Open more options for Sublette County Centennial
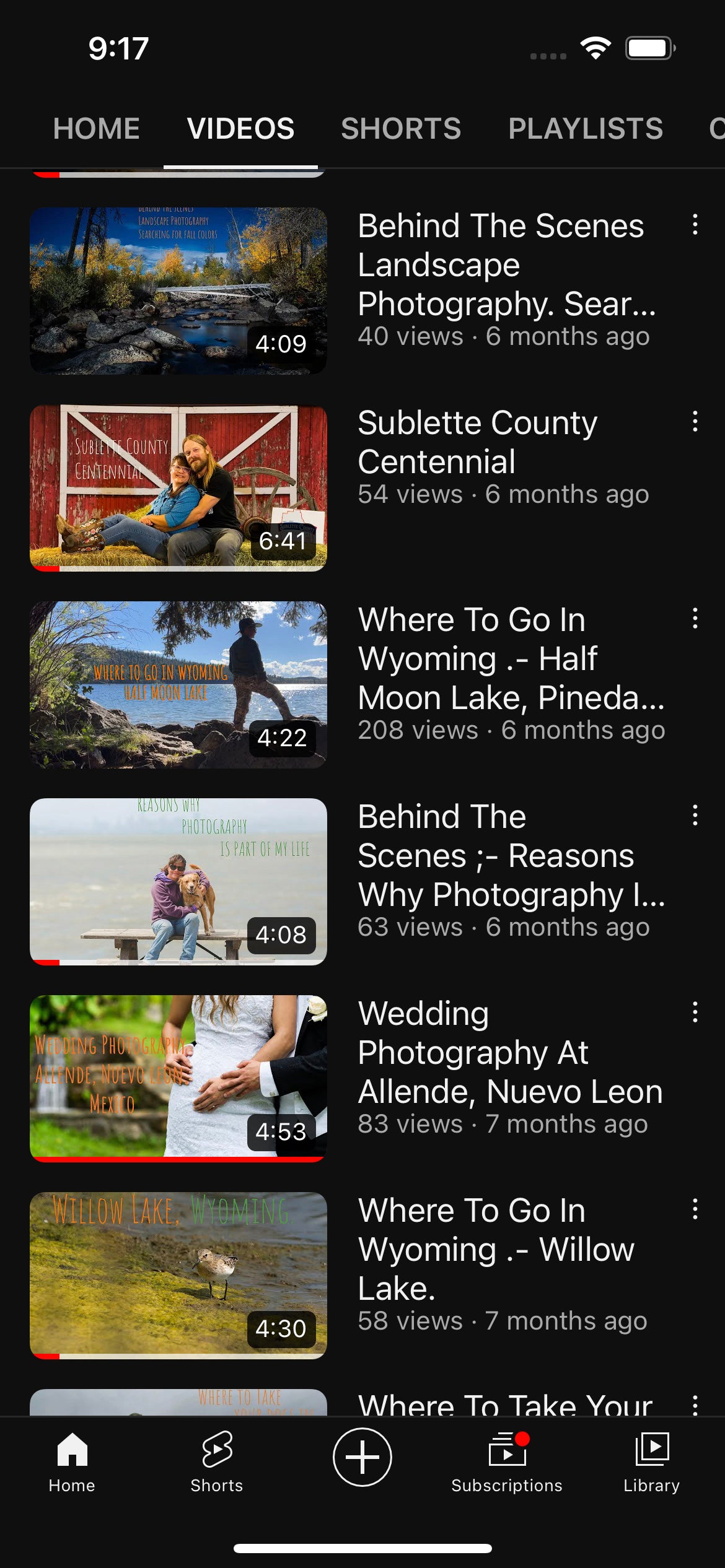 (x=695, y=421)
